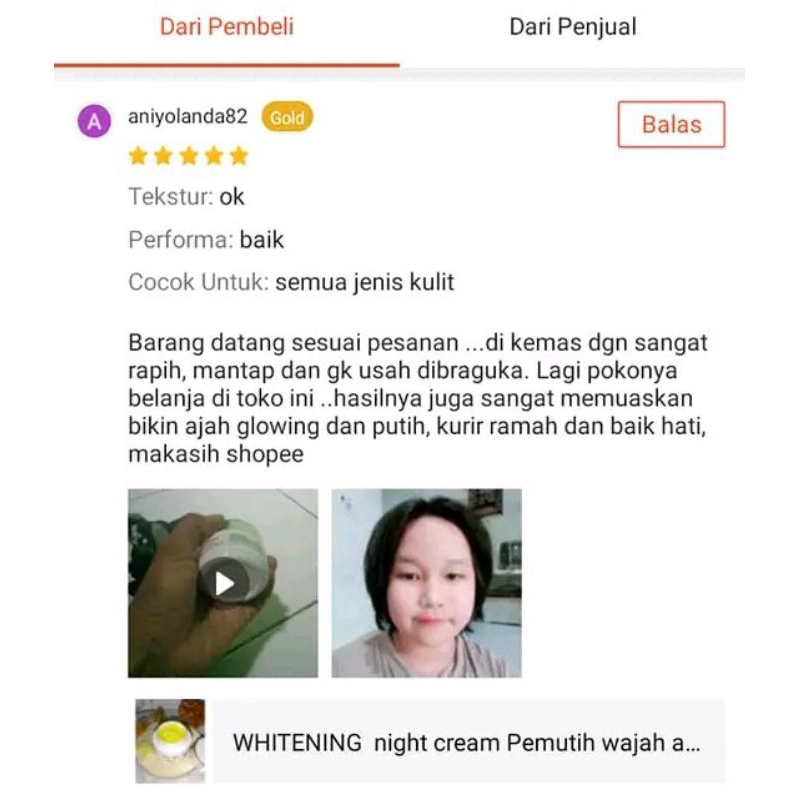Reply to aniyolanda82's review with Balas
Screen dimensions: 800x800
pos(671,125)
